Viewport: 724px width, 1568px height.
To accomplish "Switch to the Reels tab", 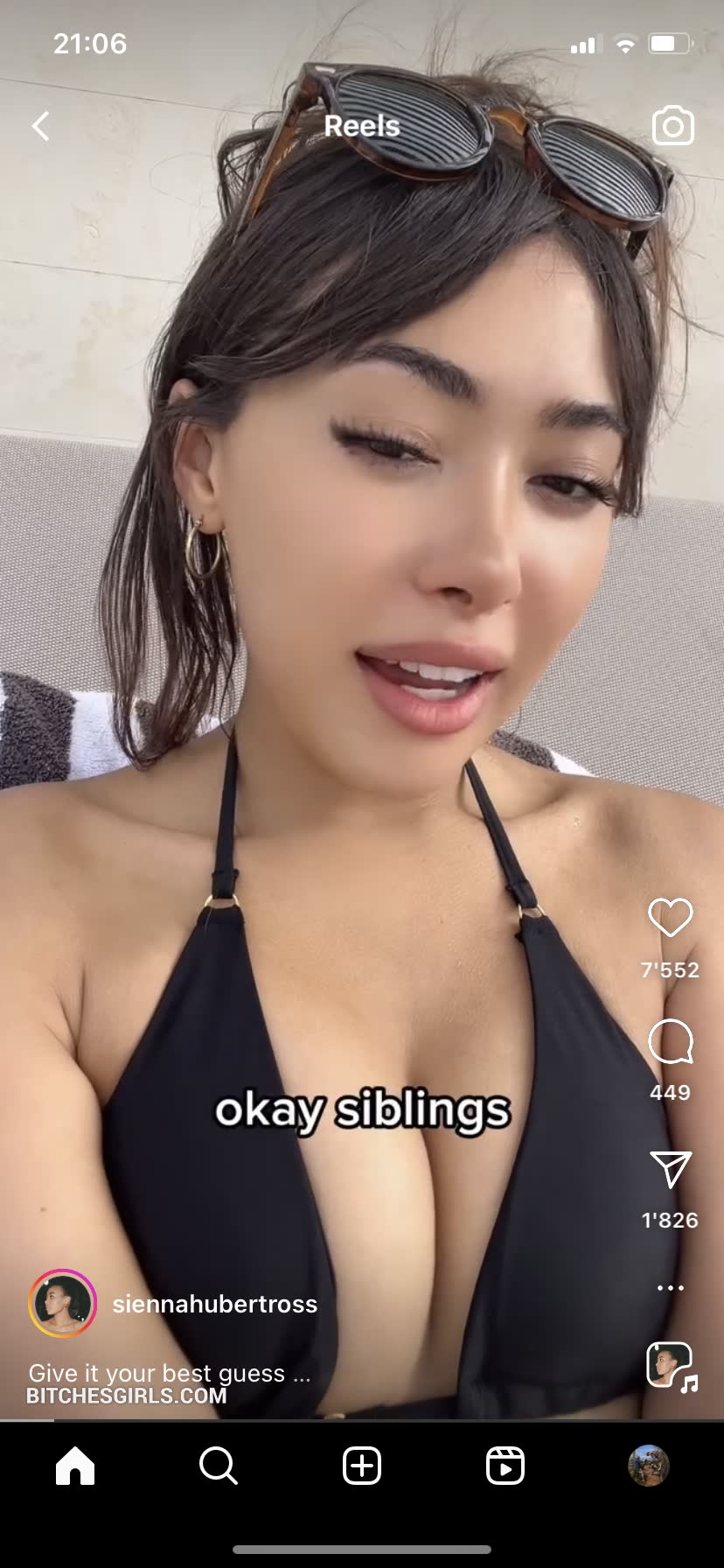I will click(x=505, y=1466).
